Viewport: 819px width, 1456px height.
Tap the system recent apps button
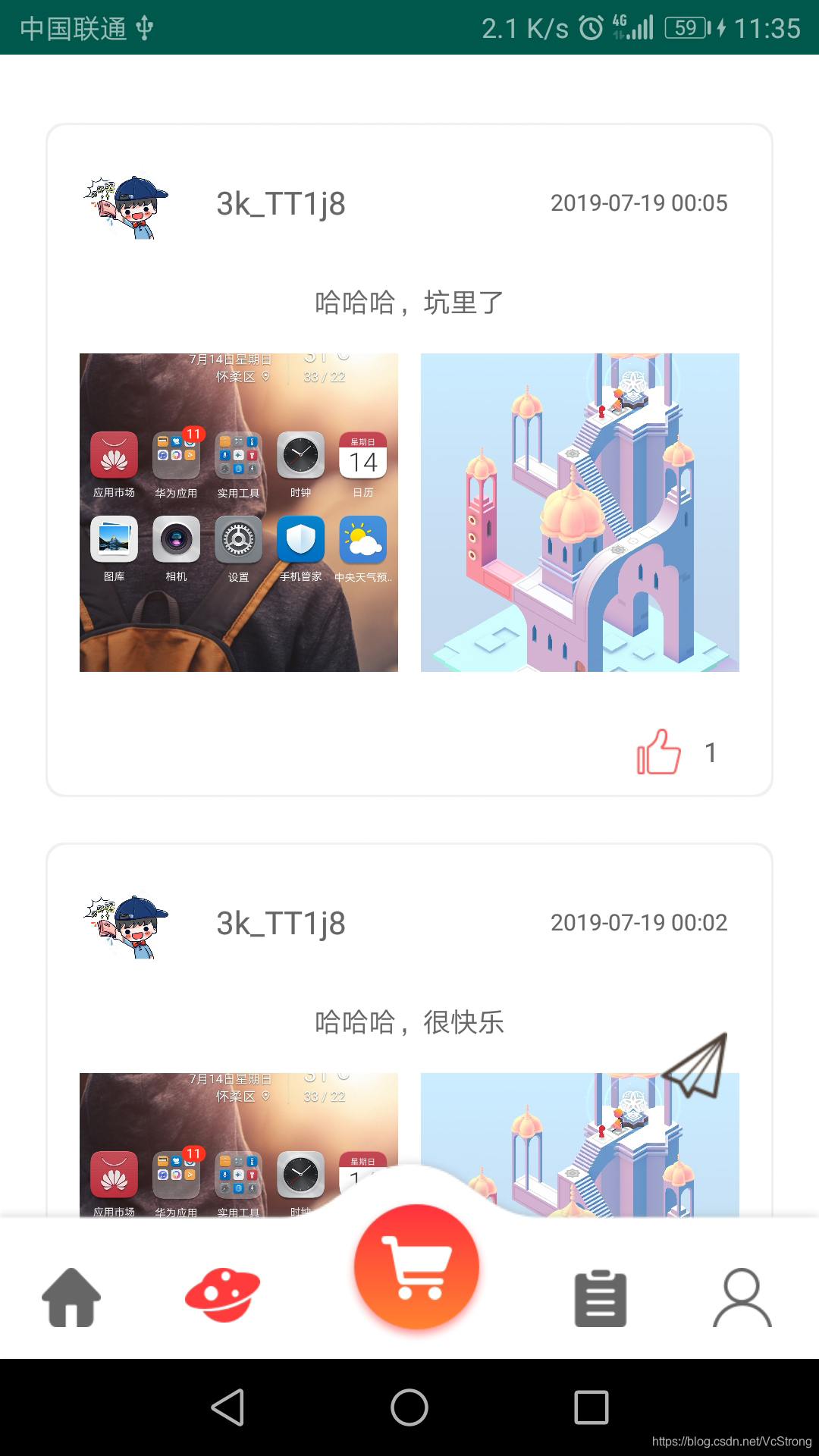coord(591,1407)
